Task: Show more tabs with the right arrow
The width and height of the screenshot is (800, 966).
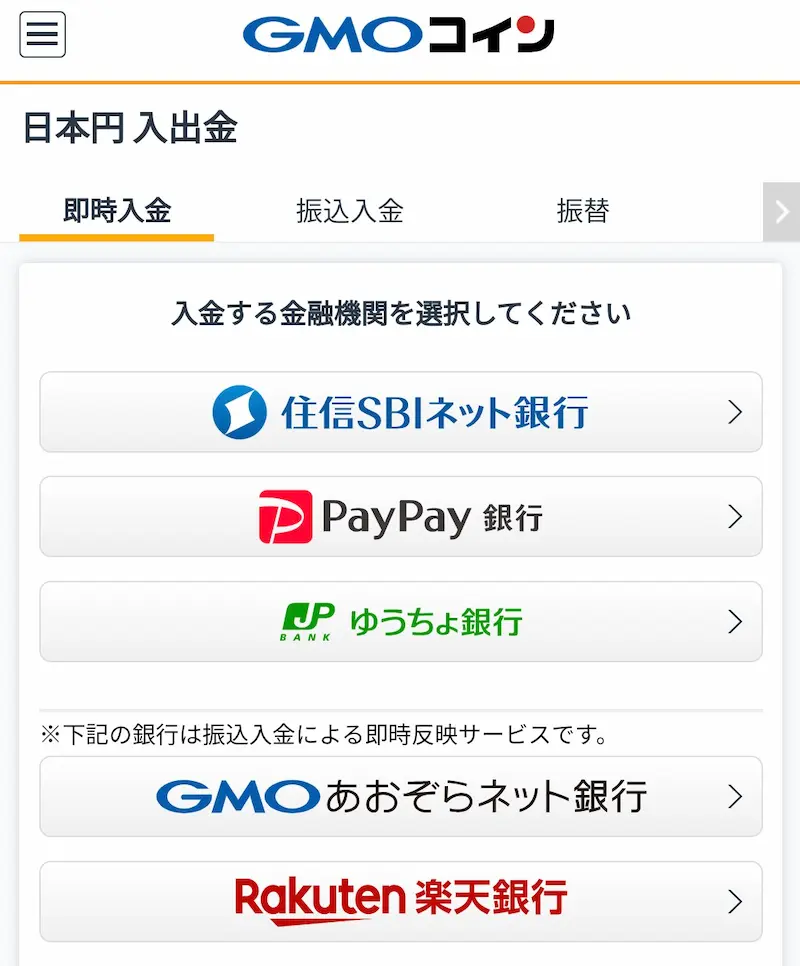Action: [x=782, y=211]
